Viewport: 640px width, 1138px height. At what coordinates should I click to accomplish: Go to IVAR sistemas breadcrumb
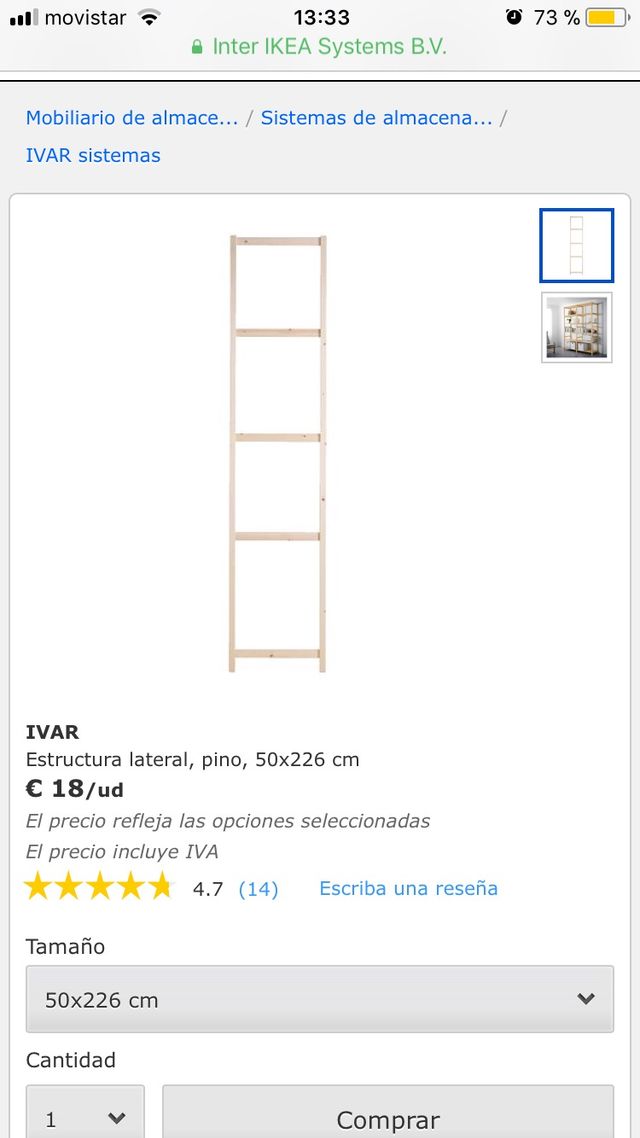[x=93, y=155]
